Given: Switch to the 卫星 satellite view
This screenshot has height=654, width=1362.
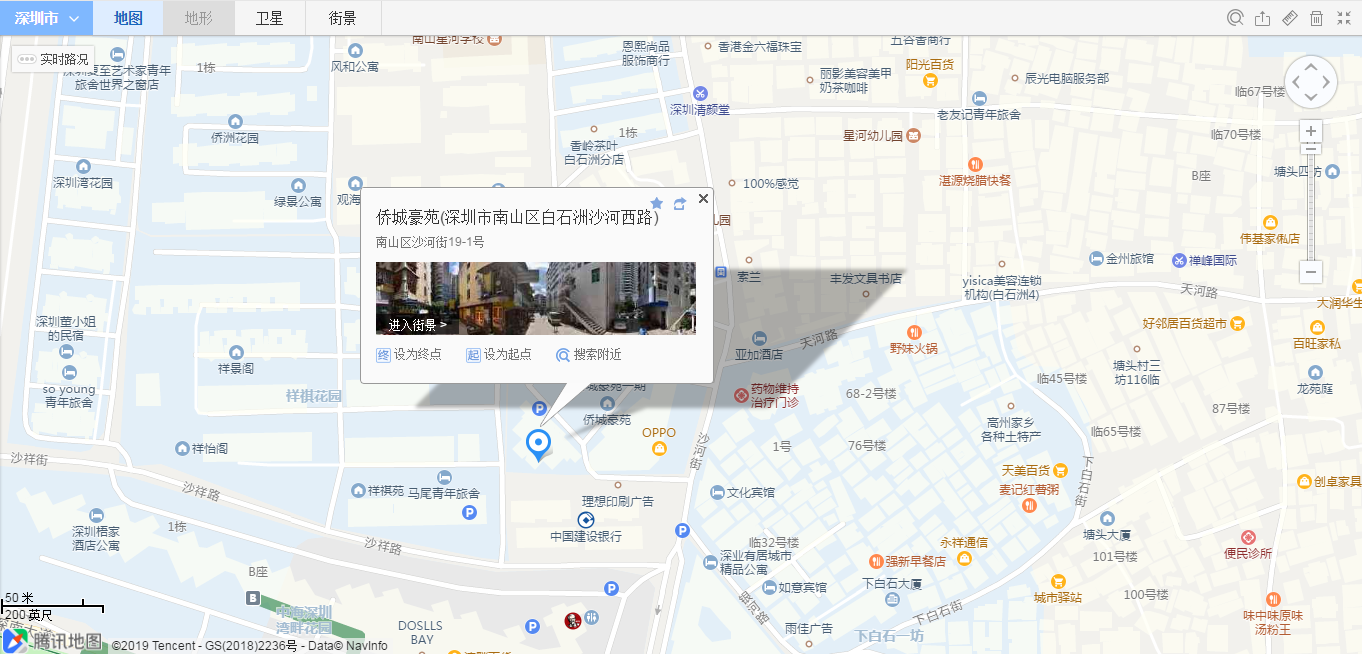Looking at the screenshot, I should coord(269,18).
